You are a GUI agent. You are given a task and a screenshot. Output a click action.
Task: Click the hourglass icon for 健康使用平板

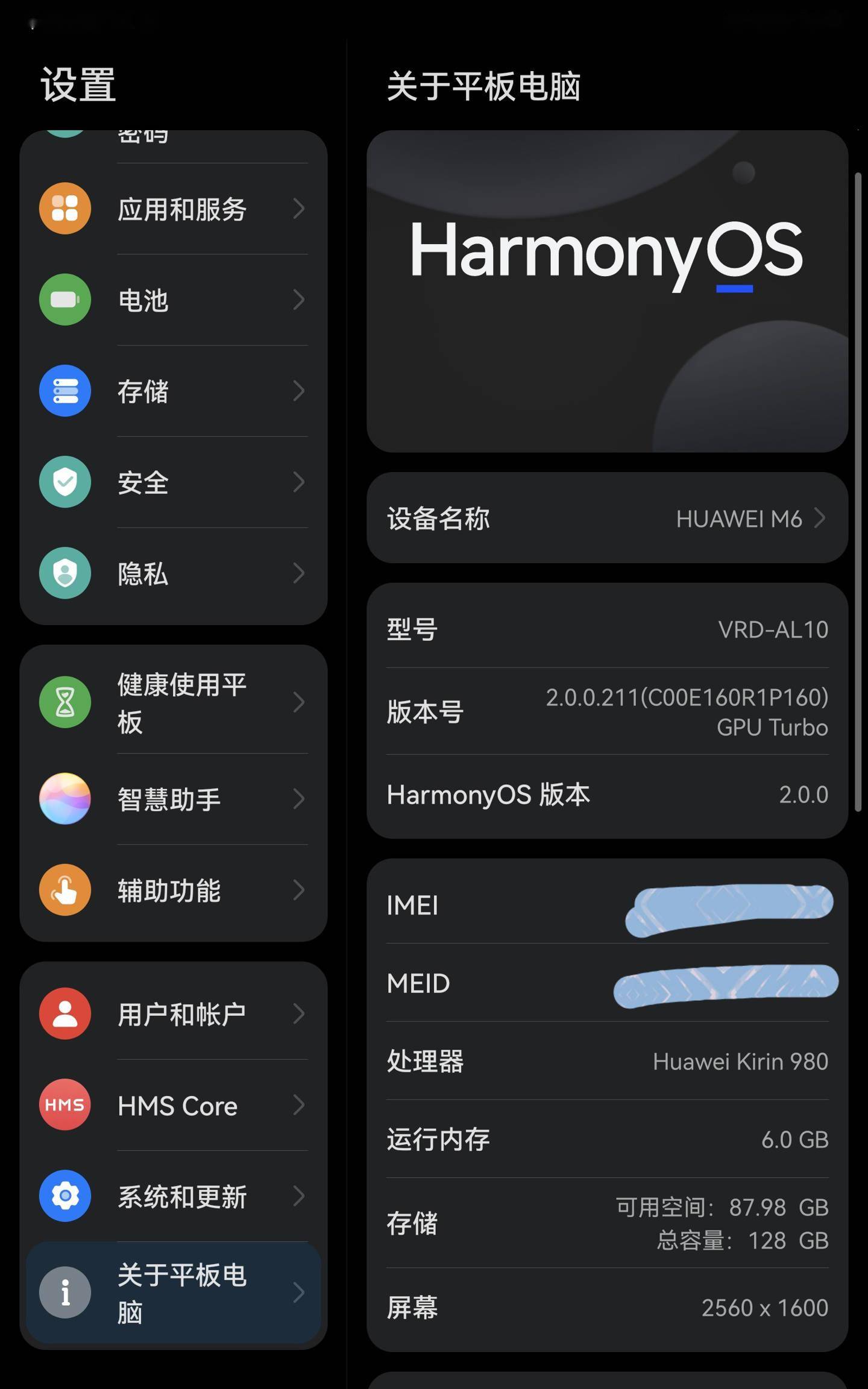(x=64, y=702)
